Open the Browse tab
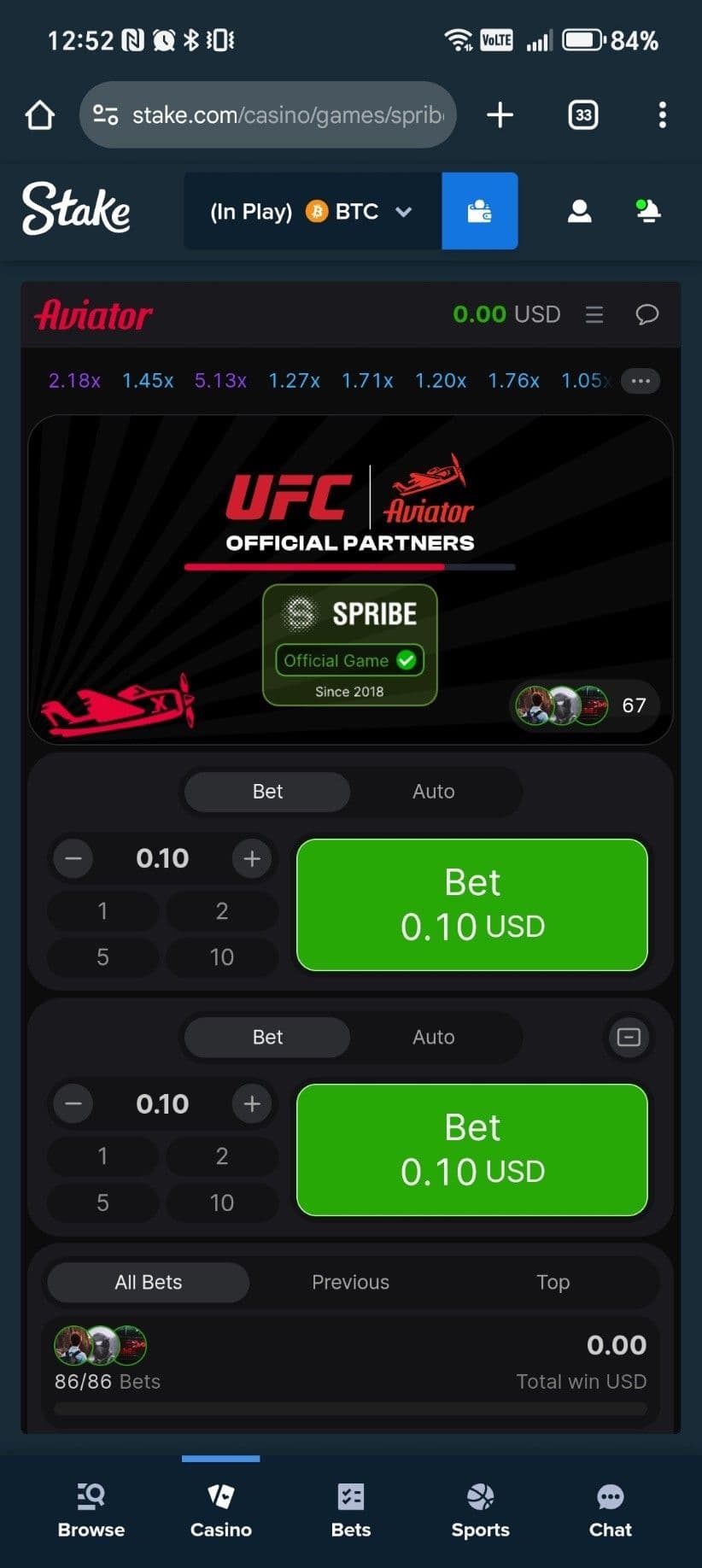This screenshot has width=702, height=1568. 91,1510
